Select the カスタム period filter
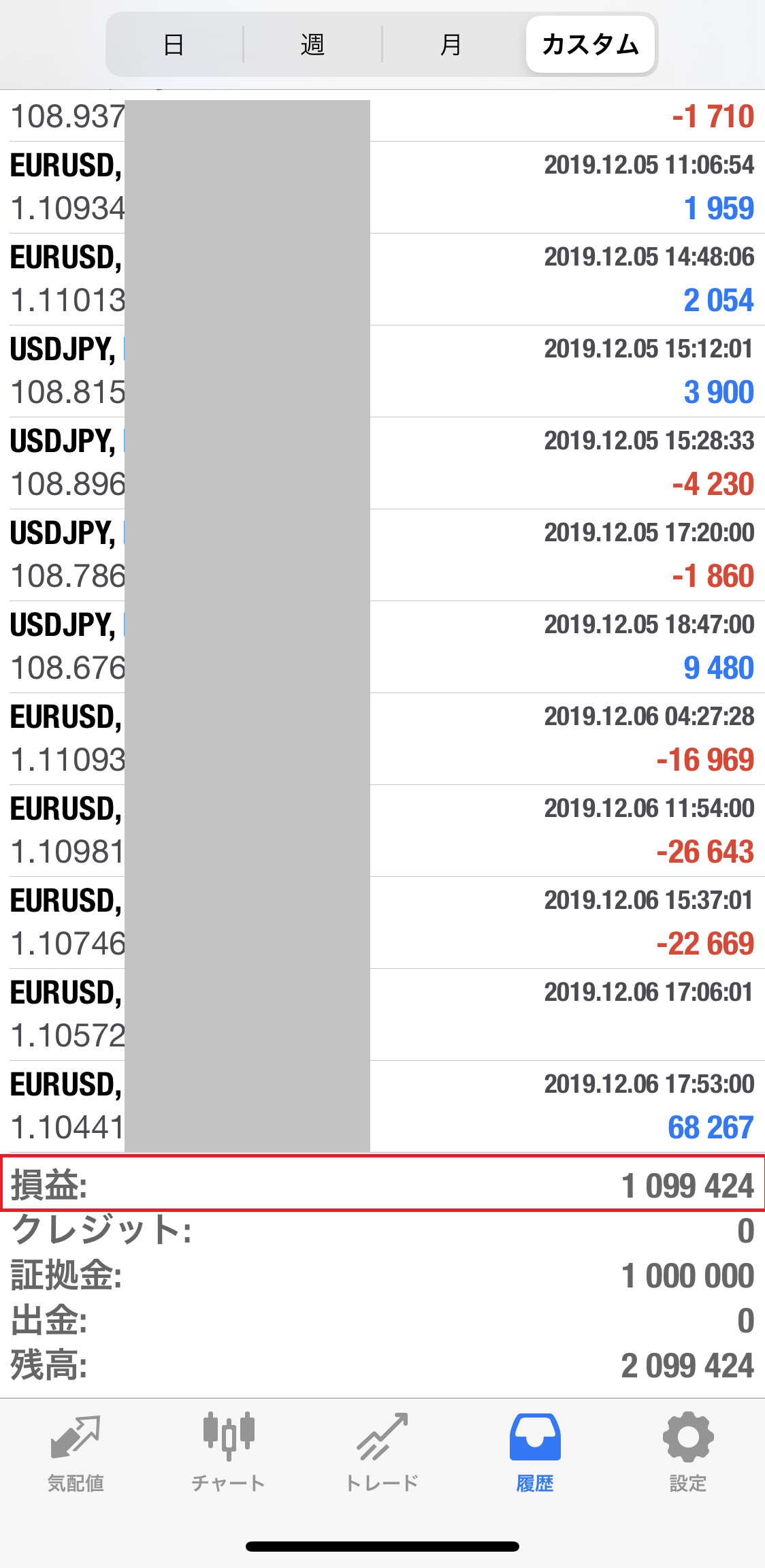 coord(590,44)
